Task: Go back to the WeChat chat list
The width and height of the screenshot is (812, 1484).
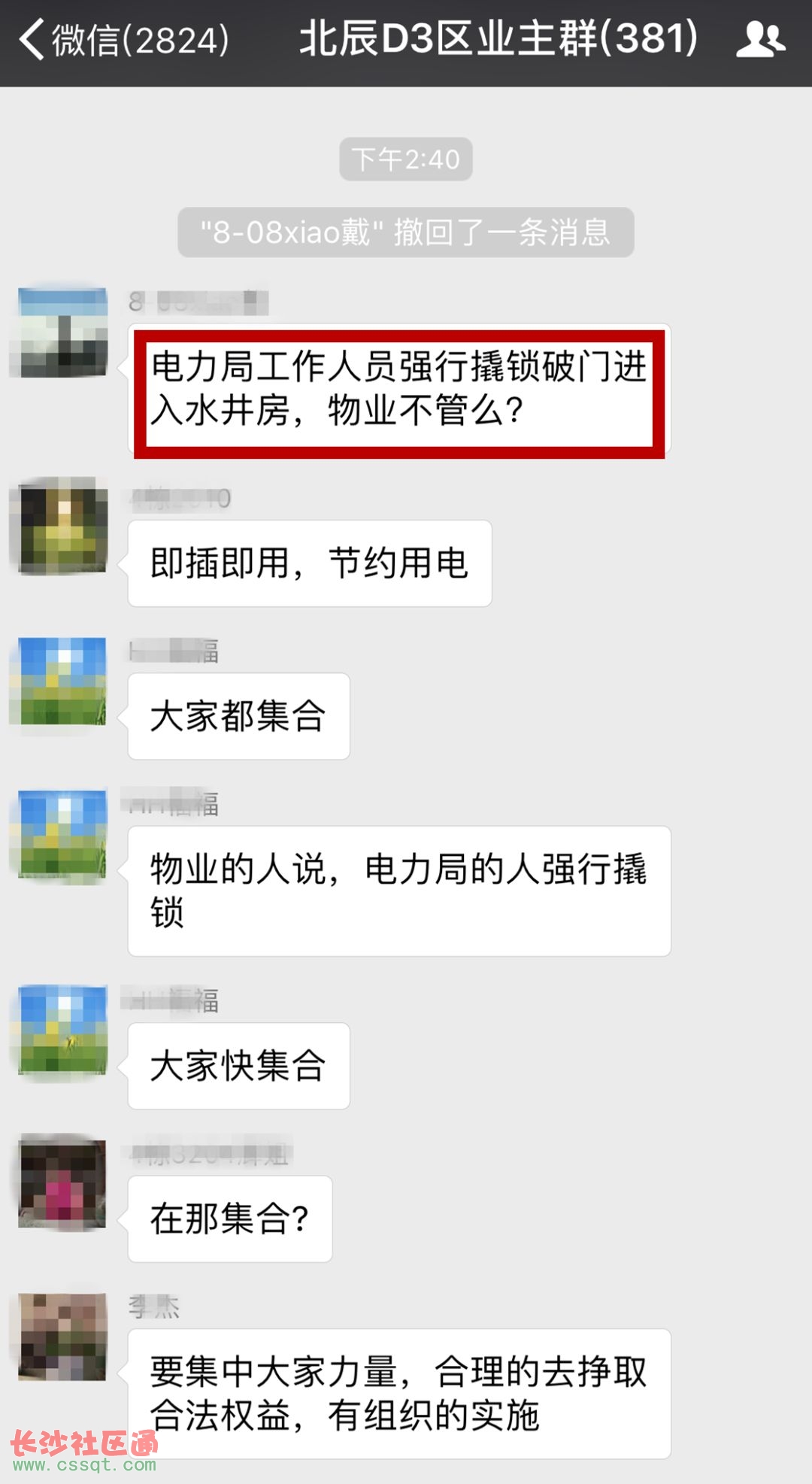Action: point(120,40)
